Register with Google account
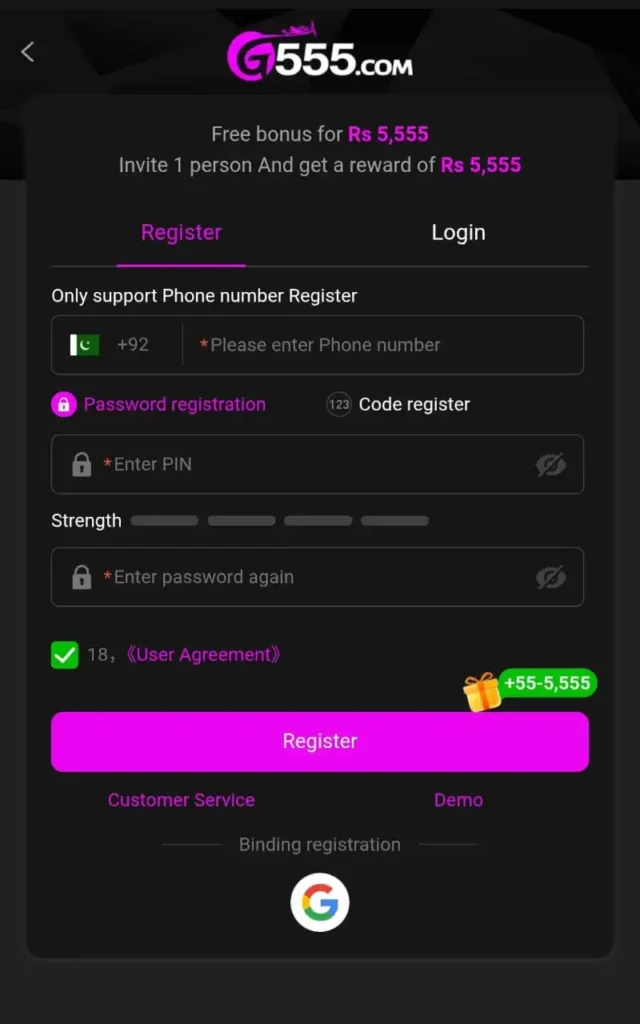Image resolution: width=640 pixels, height=1024 pixels. [320, 903]
